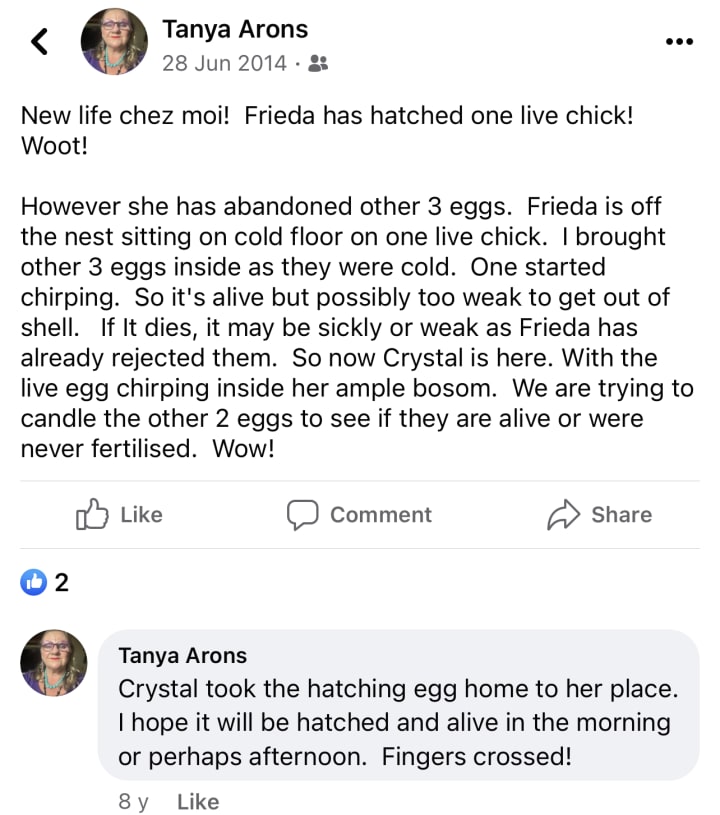
Task: Open commenter Tanya Arons' avatar
Action: [x=54, y=663]
